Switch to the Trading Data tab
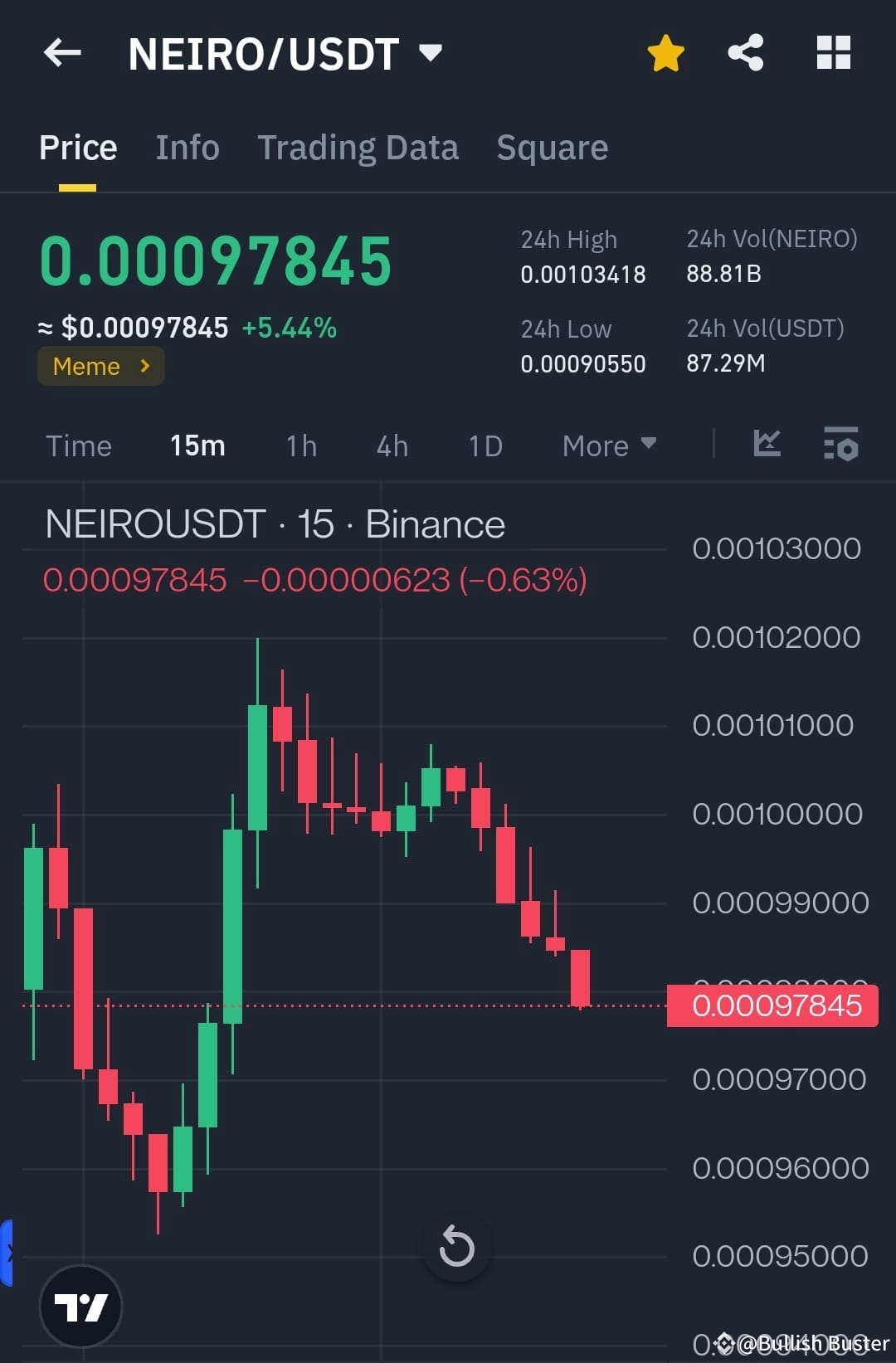 tap(358, 147)
